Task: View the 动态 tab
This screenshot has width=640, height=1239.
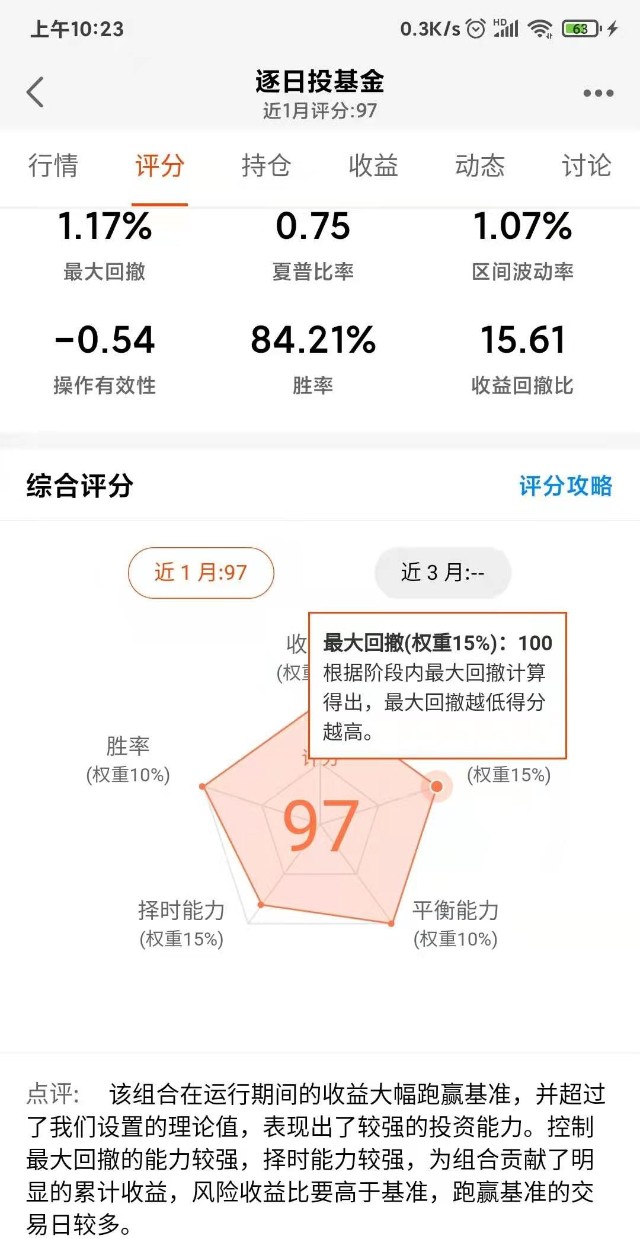Action: (480, 165)
